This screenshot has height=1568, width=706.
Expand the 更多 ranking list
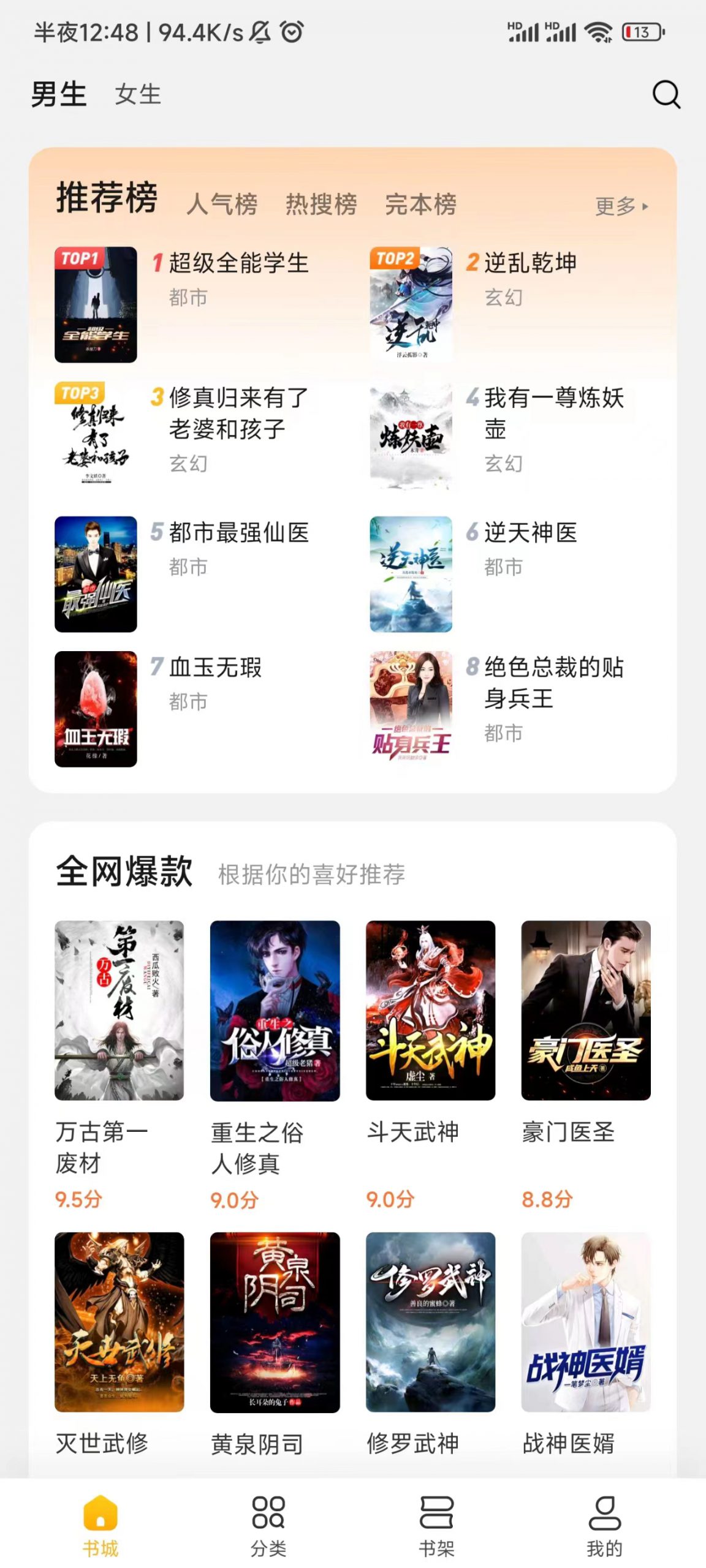[619, 206]
